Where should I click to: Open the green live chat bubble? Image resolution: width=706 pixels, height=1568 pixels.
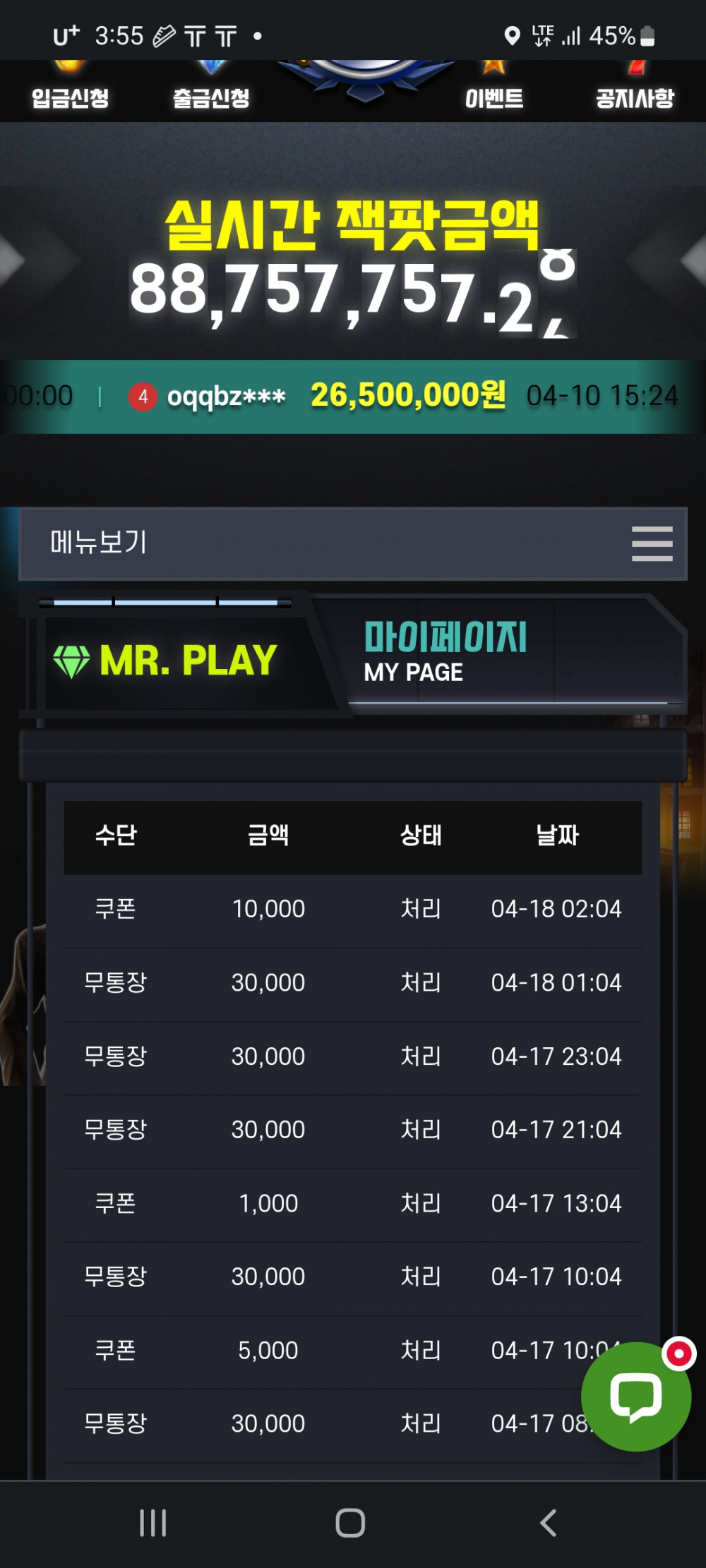click(x=635, y=1397)
